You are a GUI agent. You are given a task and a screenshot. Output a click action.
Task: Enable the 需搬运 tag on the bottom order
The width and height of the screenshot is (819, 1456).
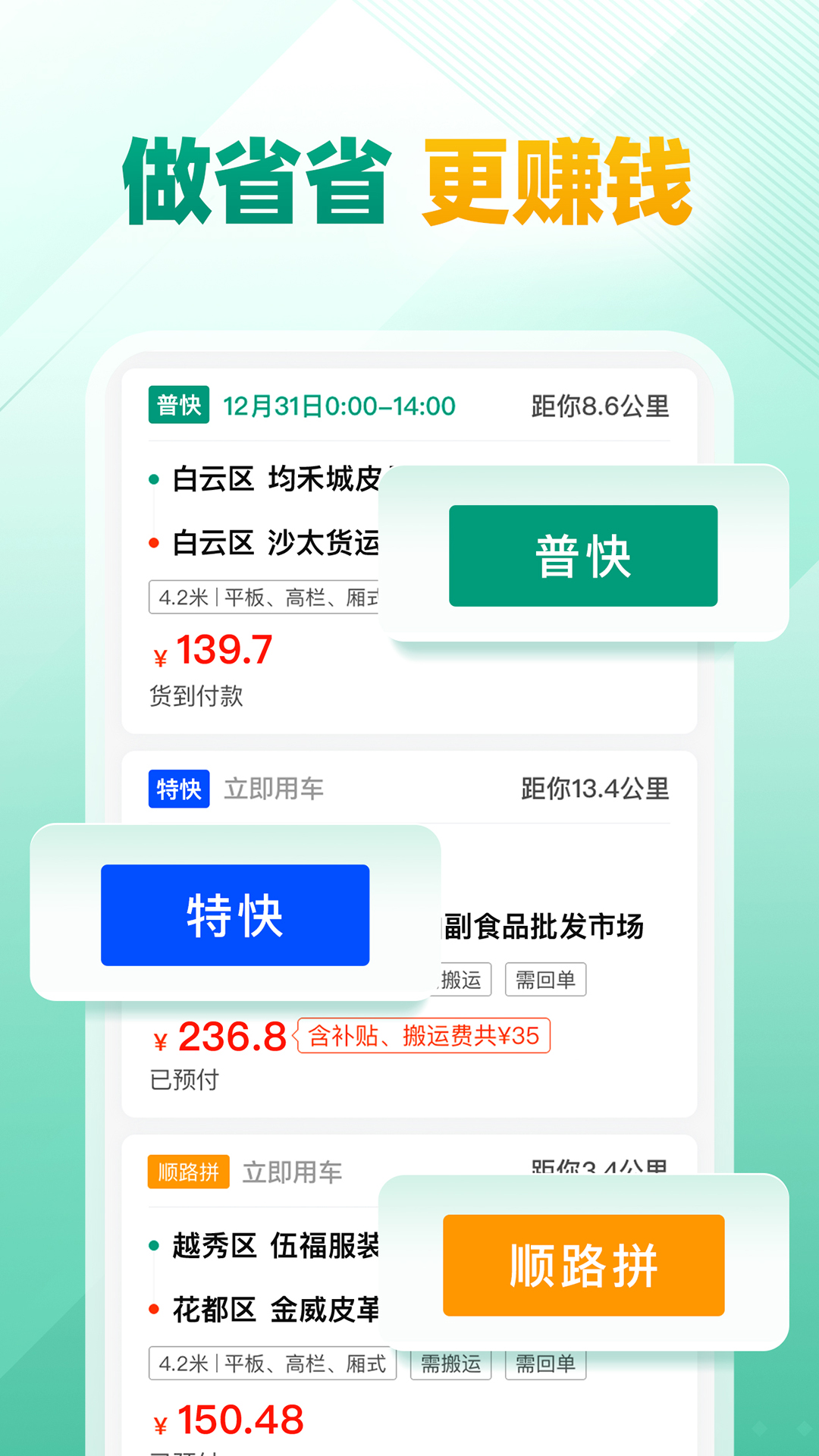(450, 1364)
